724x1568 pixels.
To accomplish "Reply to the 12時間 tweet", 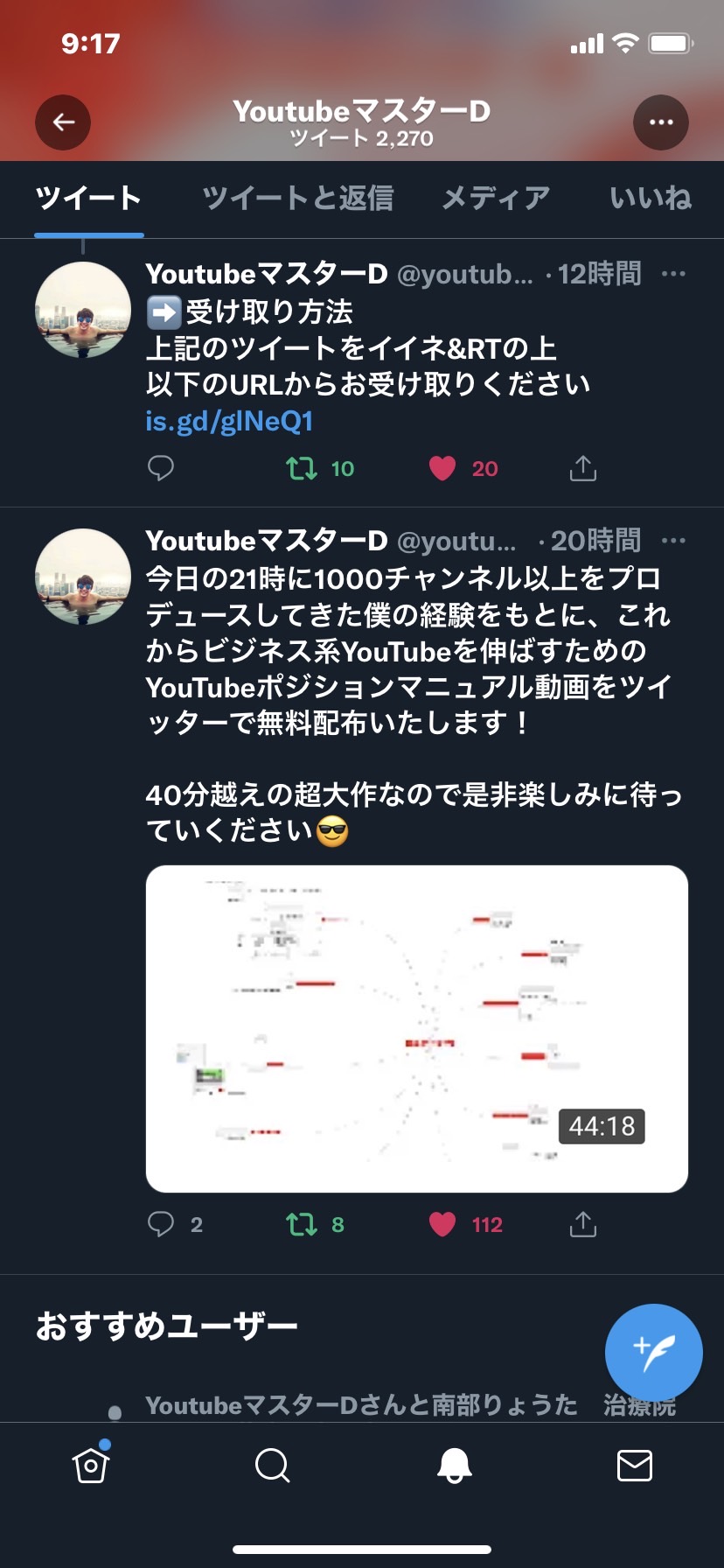I will click(x=161, y=468).
